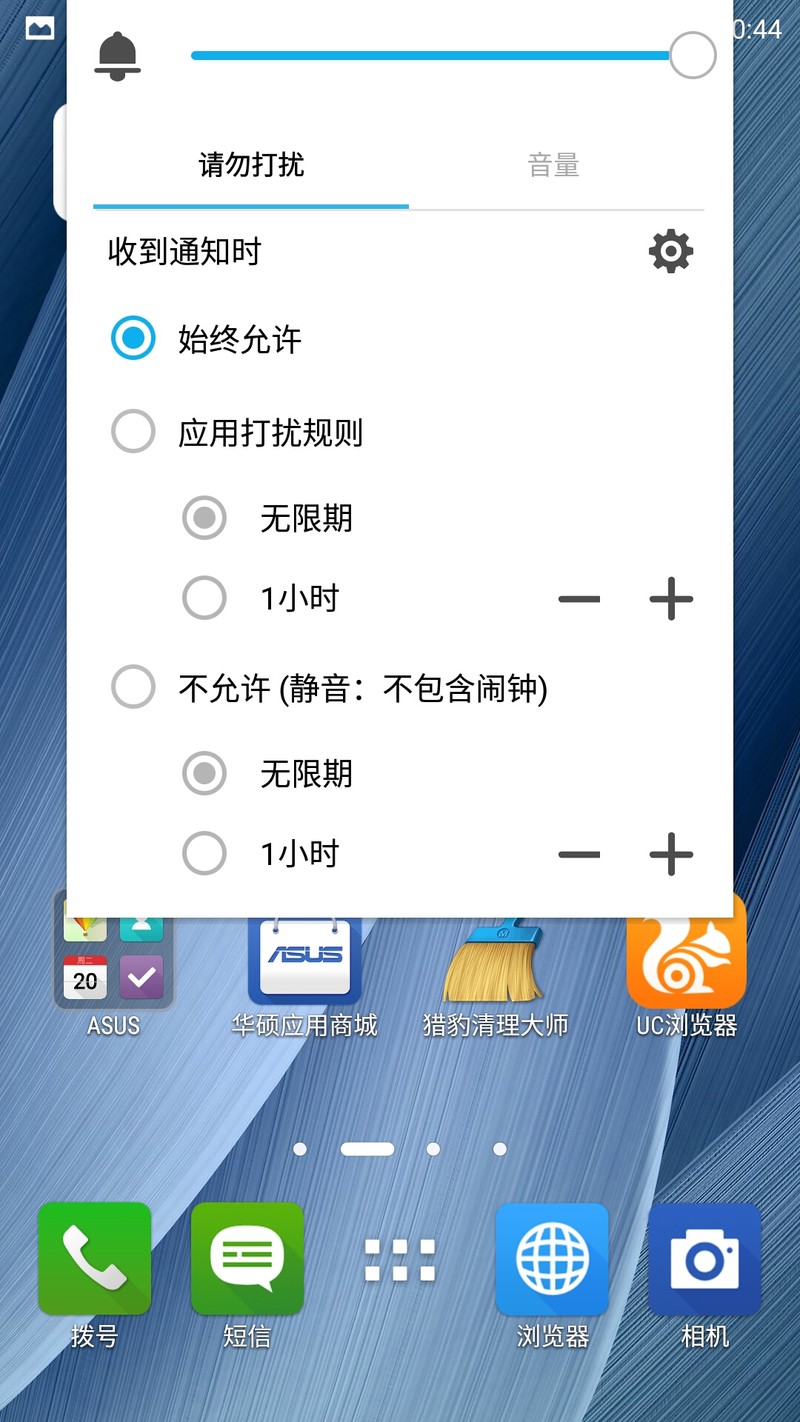Increase the hour duration with the plus button
This screenshot has height=1422, width=800.
coord(670,598)
